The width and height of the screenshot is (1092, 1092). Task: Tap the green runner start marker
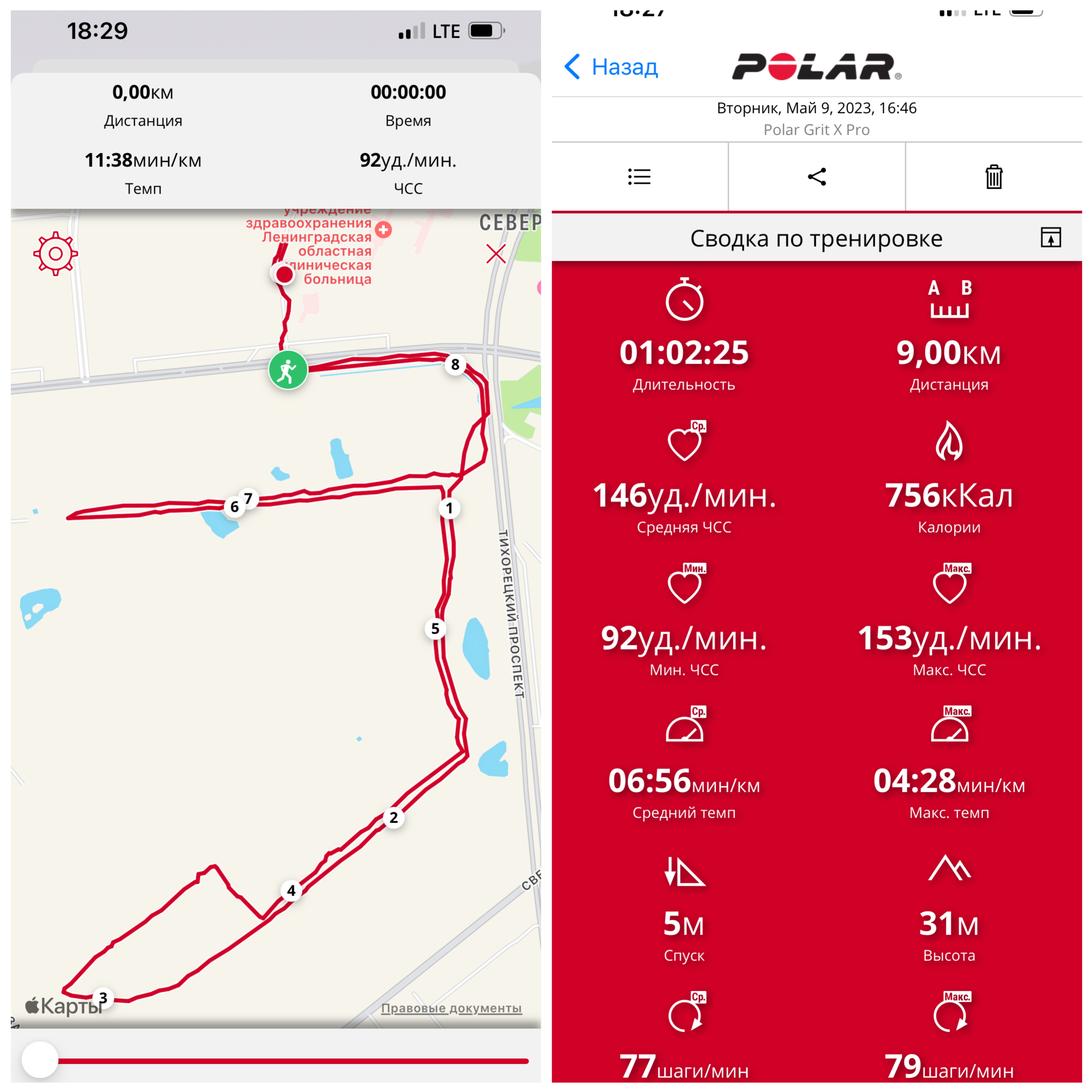(x=288, y=370)
